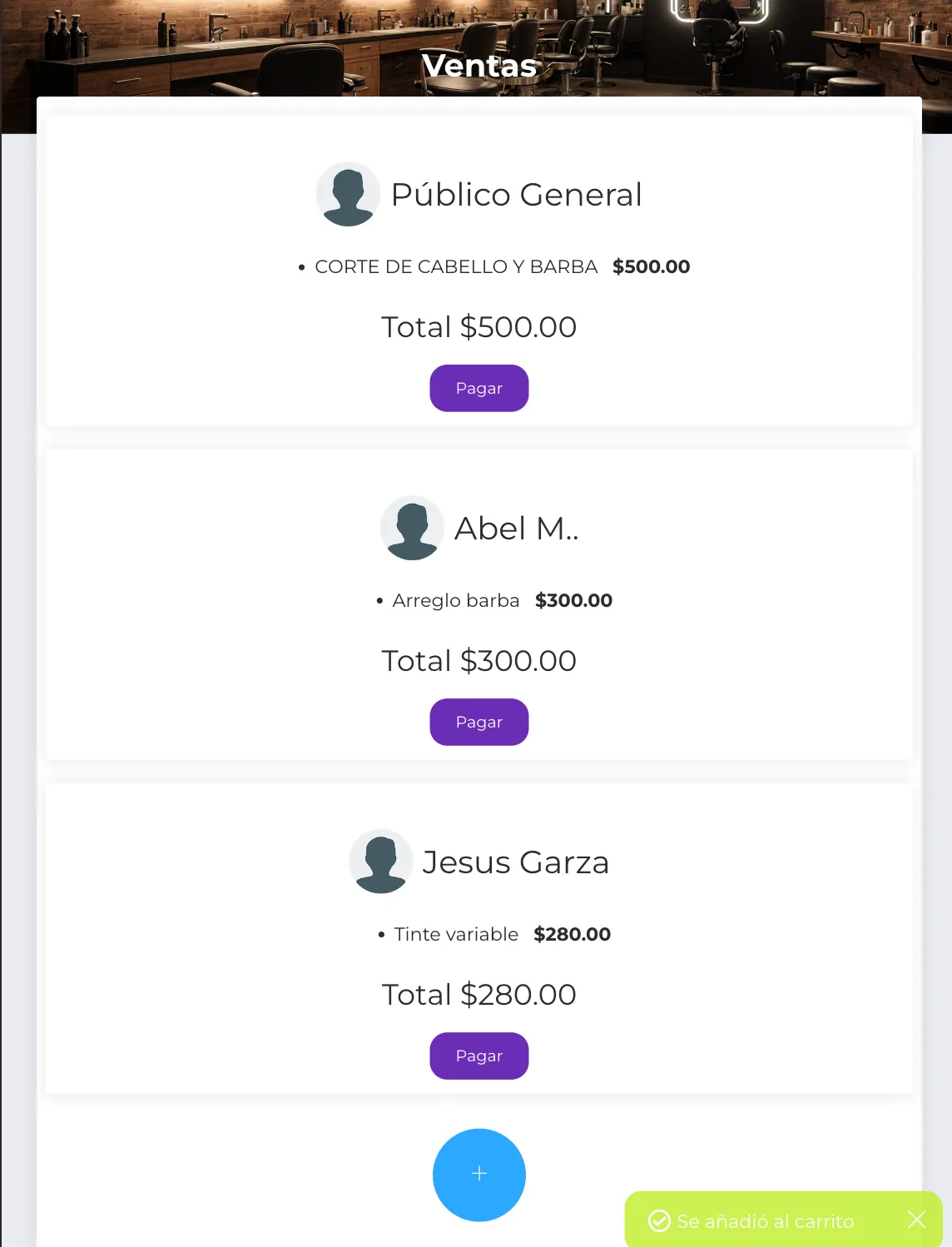Click the $300.00 price beside Arreglo barba
The height and width of the screenshot is (1247, 952).
coord(573,600)
